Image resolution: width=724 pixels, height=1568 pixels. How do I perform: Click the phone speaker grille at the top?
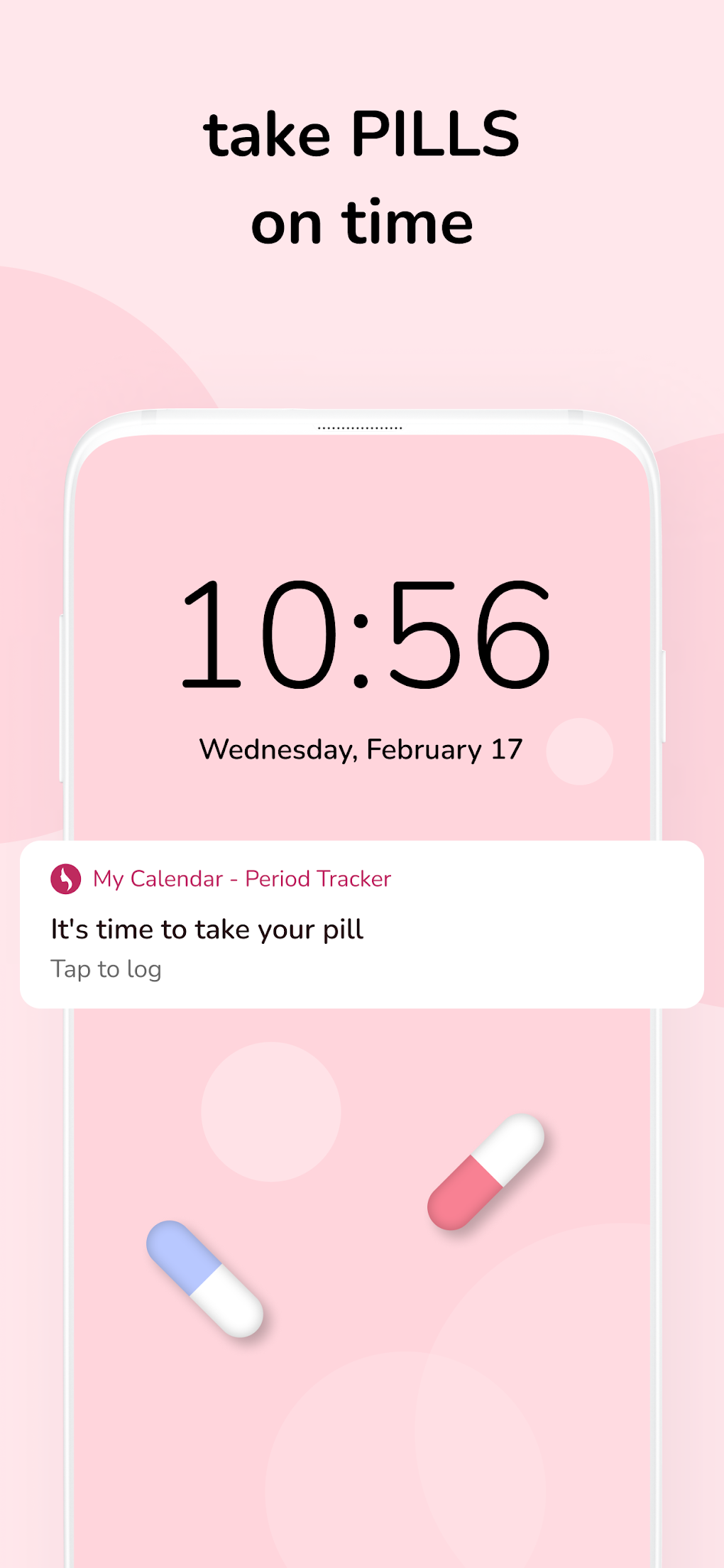tap(361, 428)
